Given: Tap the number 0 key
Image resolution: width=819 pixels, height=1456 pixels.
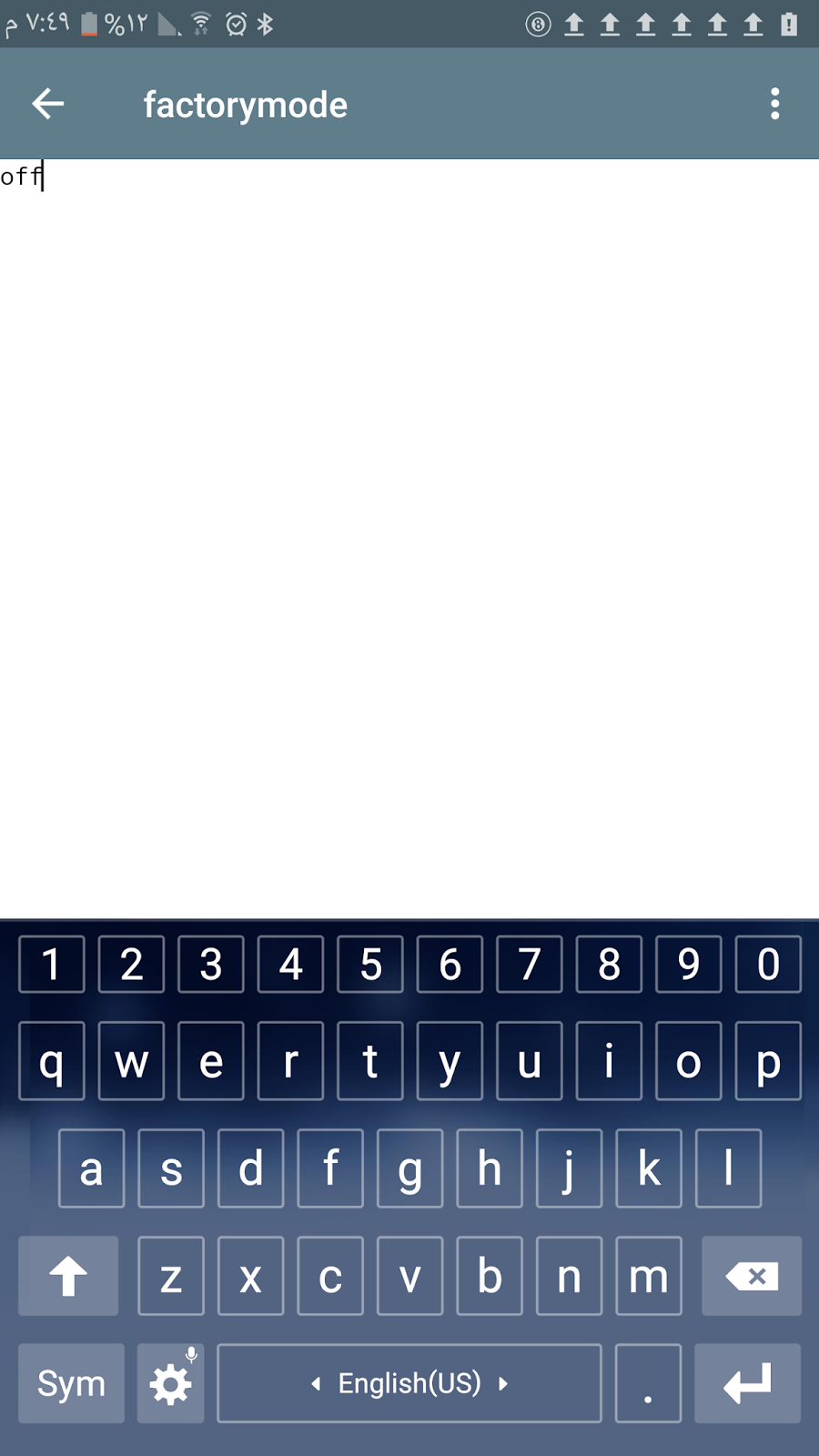Looking at the screenshot, I should point(768,965).
